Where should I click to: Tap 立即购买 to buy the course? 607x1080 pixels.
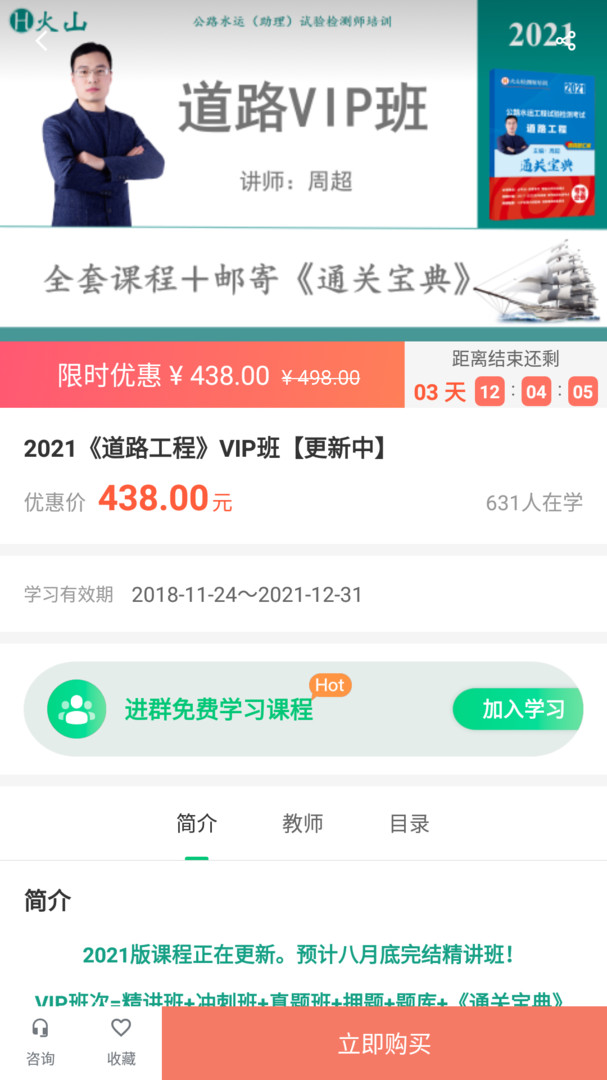point(384,1044)
